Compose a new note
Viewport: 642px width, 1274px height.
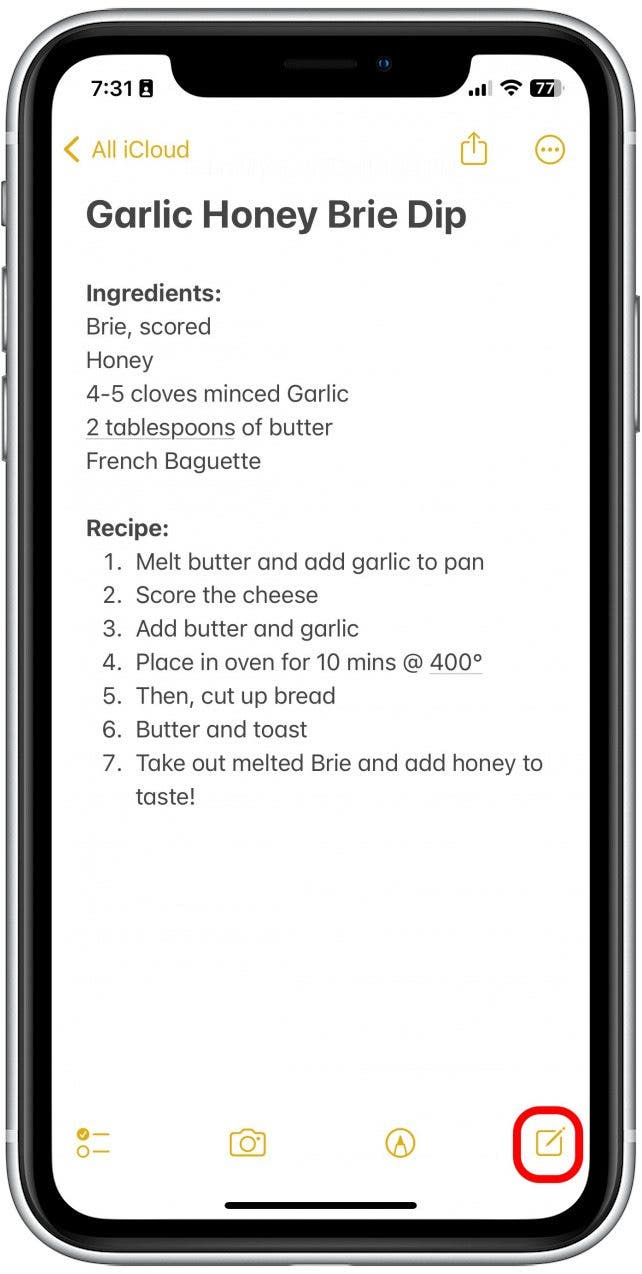(550, 1141)
